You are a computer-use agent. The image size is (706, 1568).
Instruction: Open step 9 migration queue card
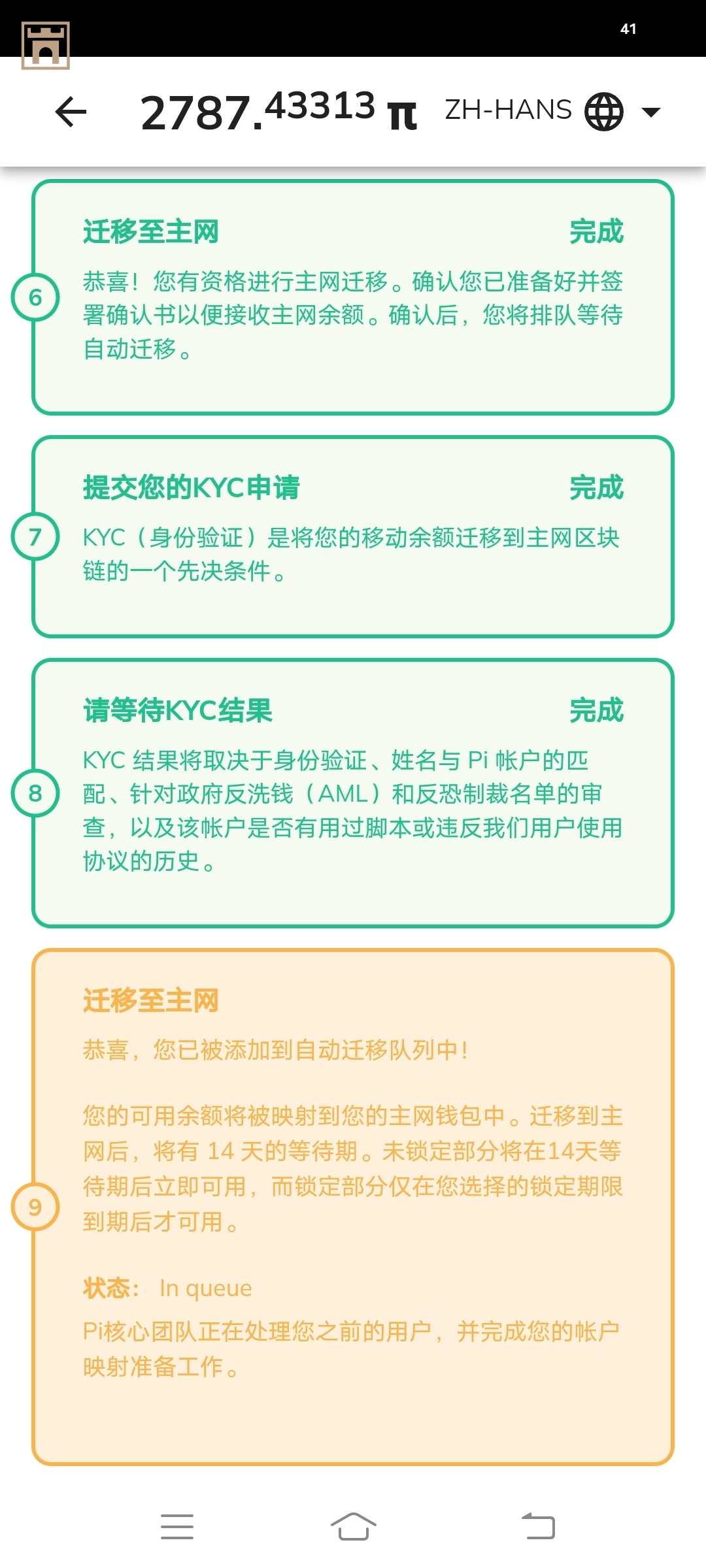[353, 1206]
